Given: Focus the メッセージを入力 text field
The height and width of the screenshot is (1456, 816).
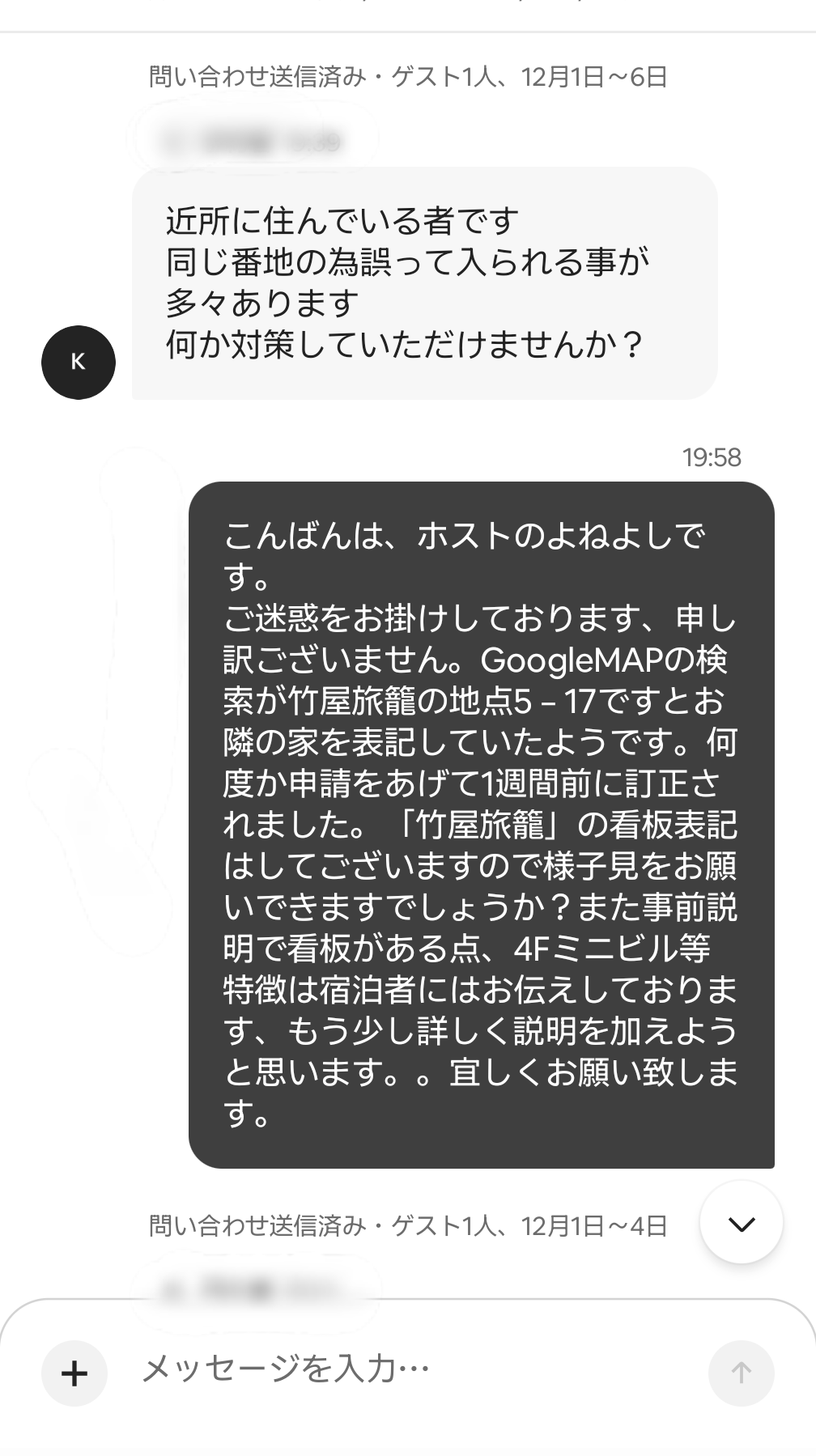Looking at the screenshot, I should point(405,1370).
